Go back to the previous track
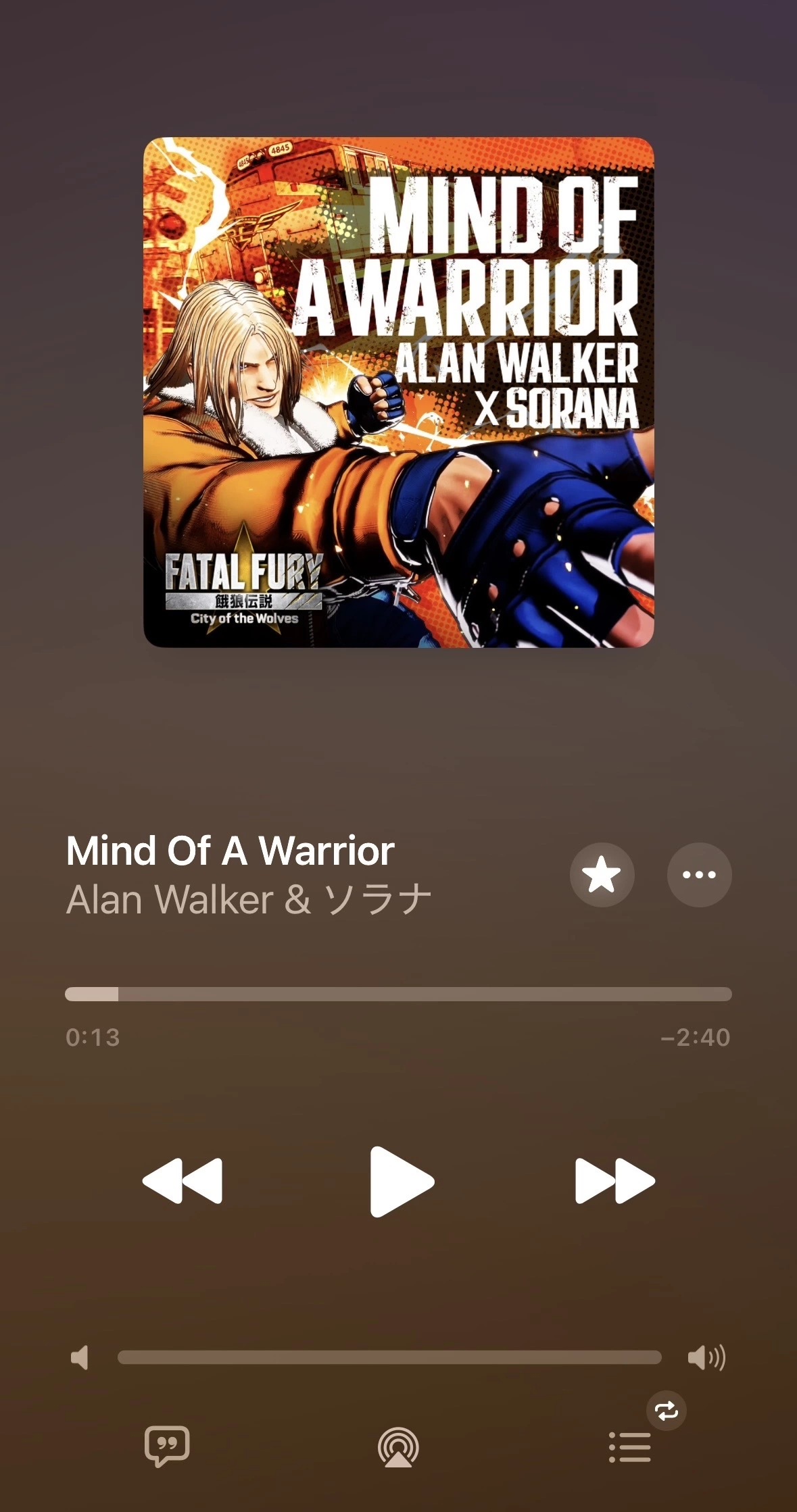Screen dimensions: 797x1512 point(183,1181)
